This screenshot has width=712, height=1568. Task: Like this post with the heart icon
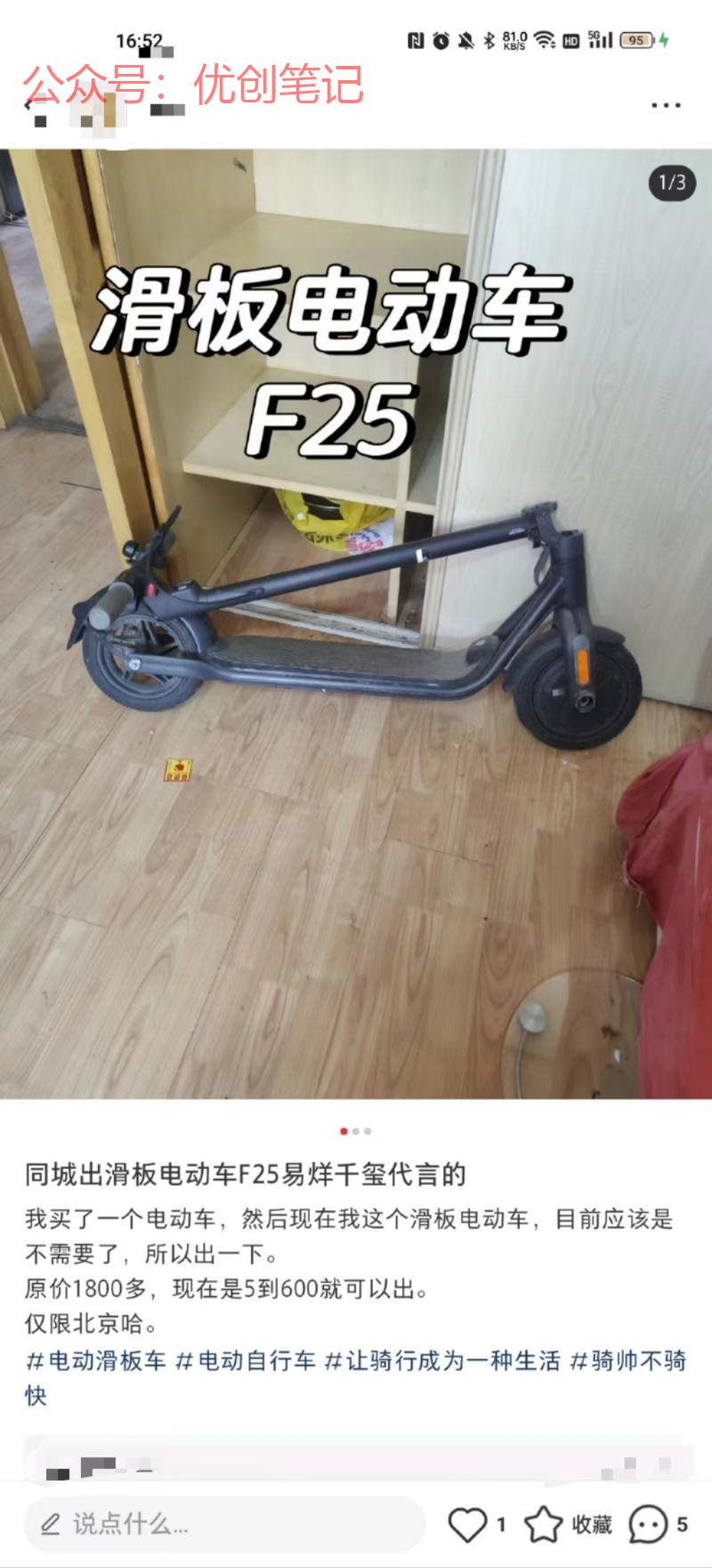(468, 1524)
